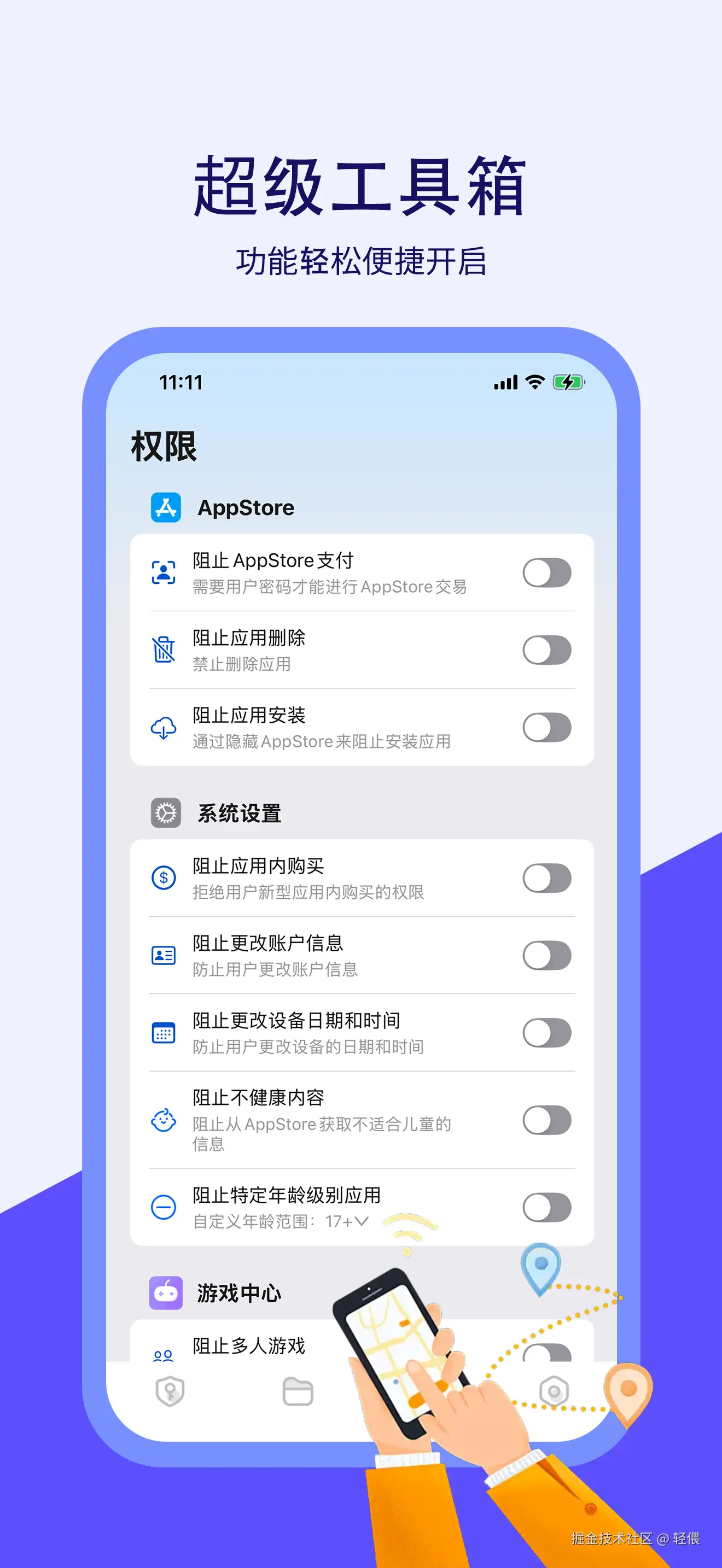Tap the cloud download icon for 阻止应用安装
The height and width of the screenshot is (1568, 722).
click(163, 727)
